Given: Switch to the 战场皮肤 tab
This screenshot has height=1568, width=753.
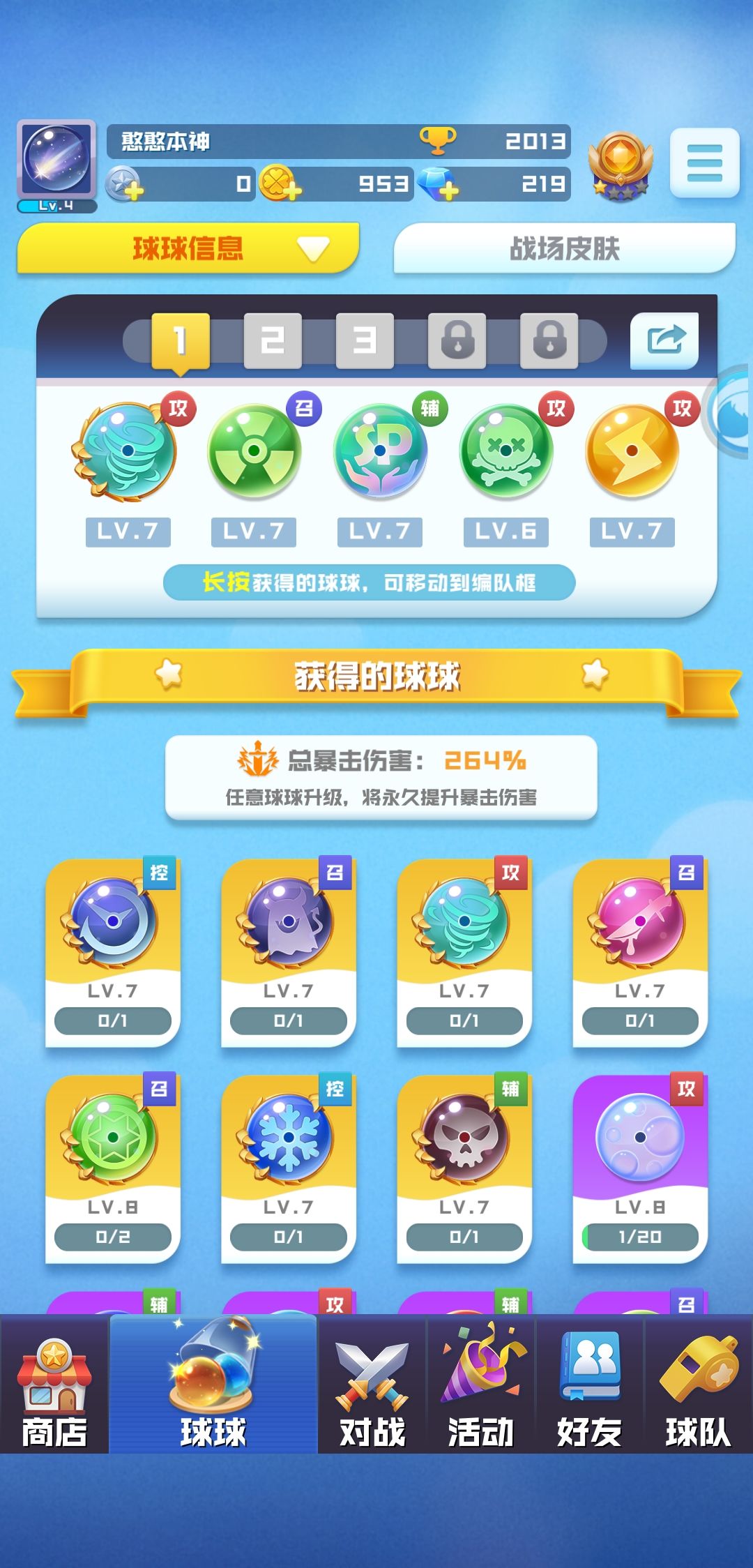Looking at the screenshot, I should click(565, 248).
